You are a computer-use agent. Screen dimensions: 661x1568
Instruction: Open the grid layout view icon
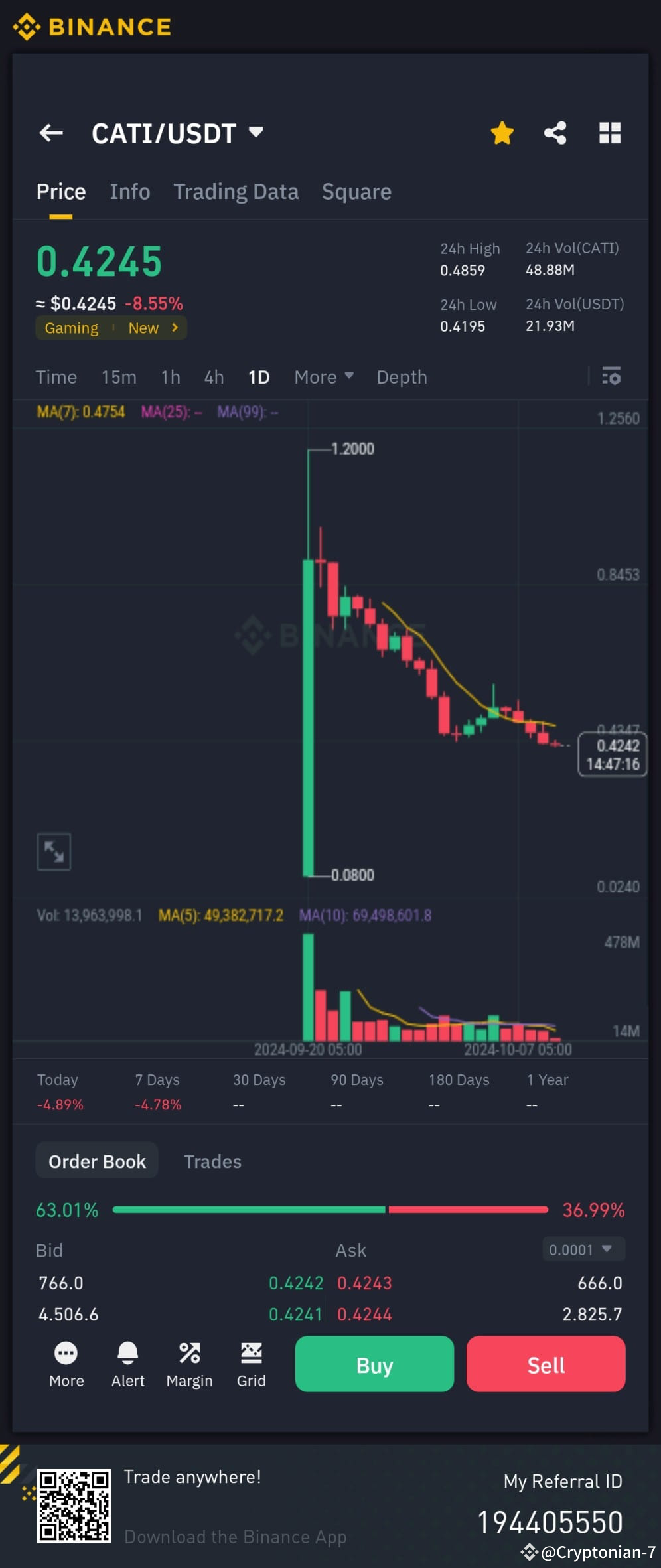[610, 133]
